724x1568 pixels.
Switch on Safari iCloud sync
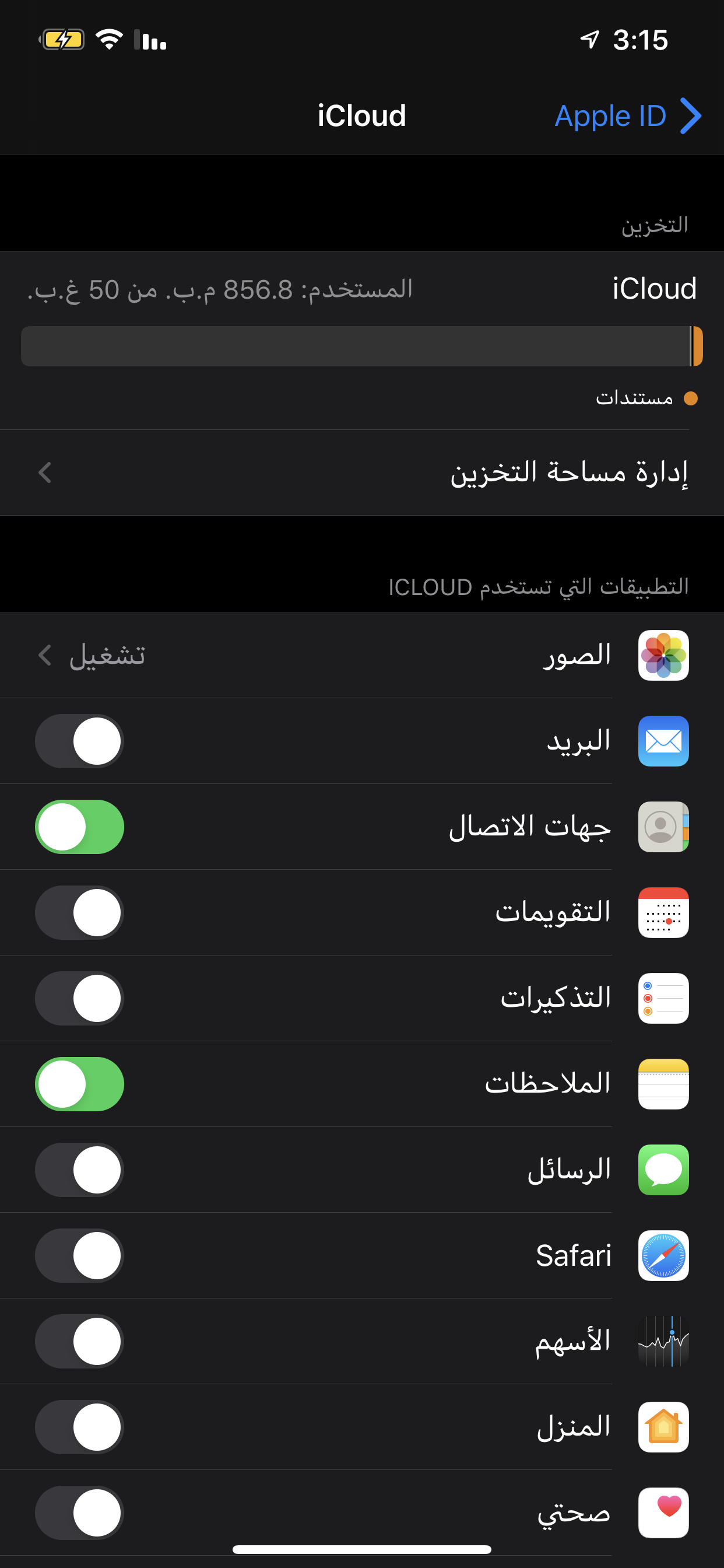coord(79,1256)
